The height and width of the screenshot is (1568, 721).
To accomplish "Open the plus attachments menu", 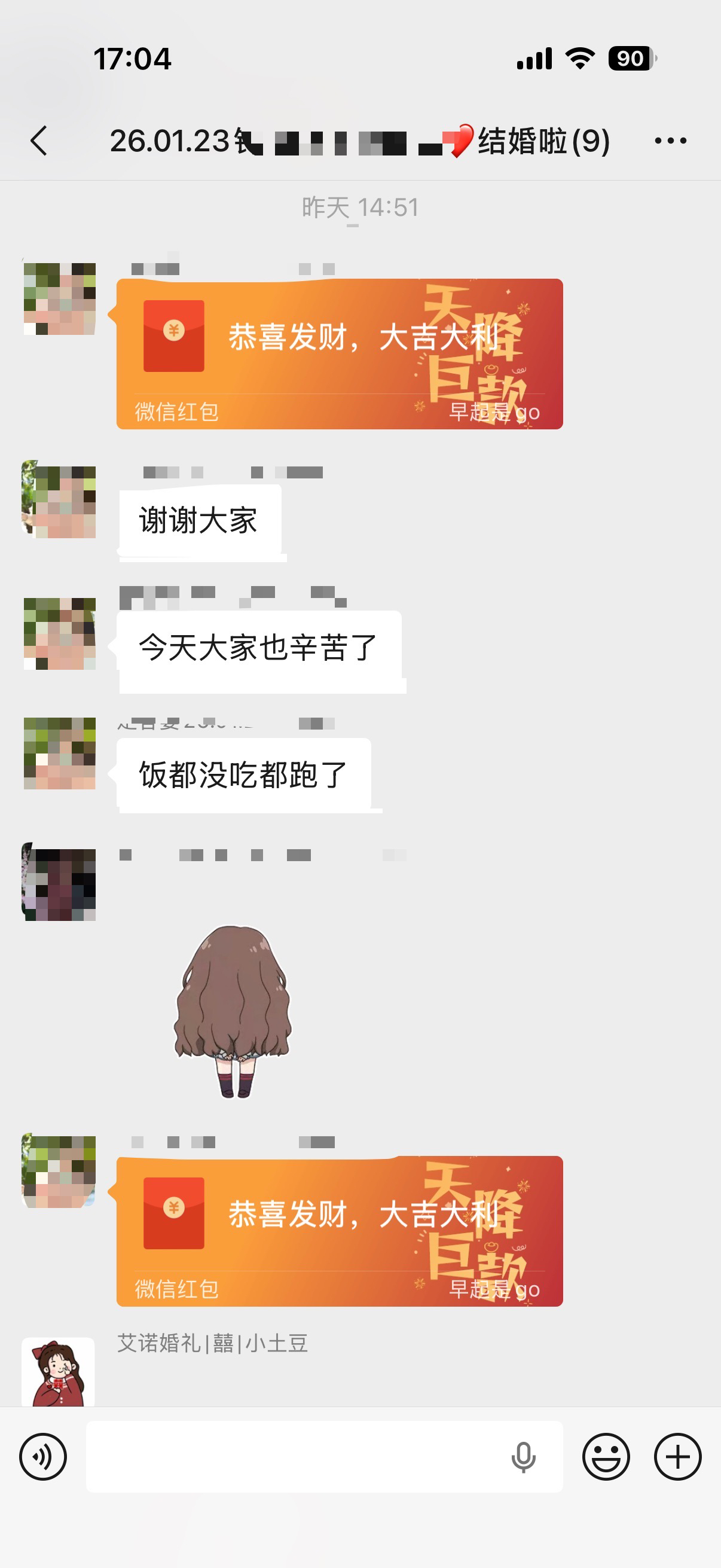I will 678,1457.
